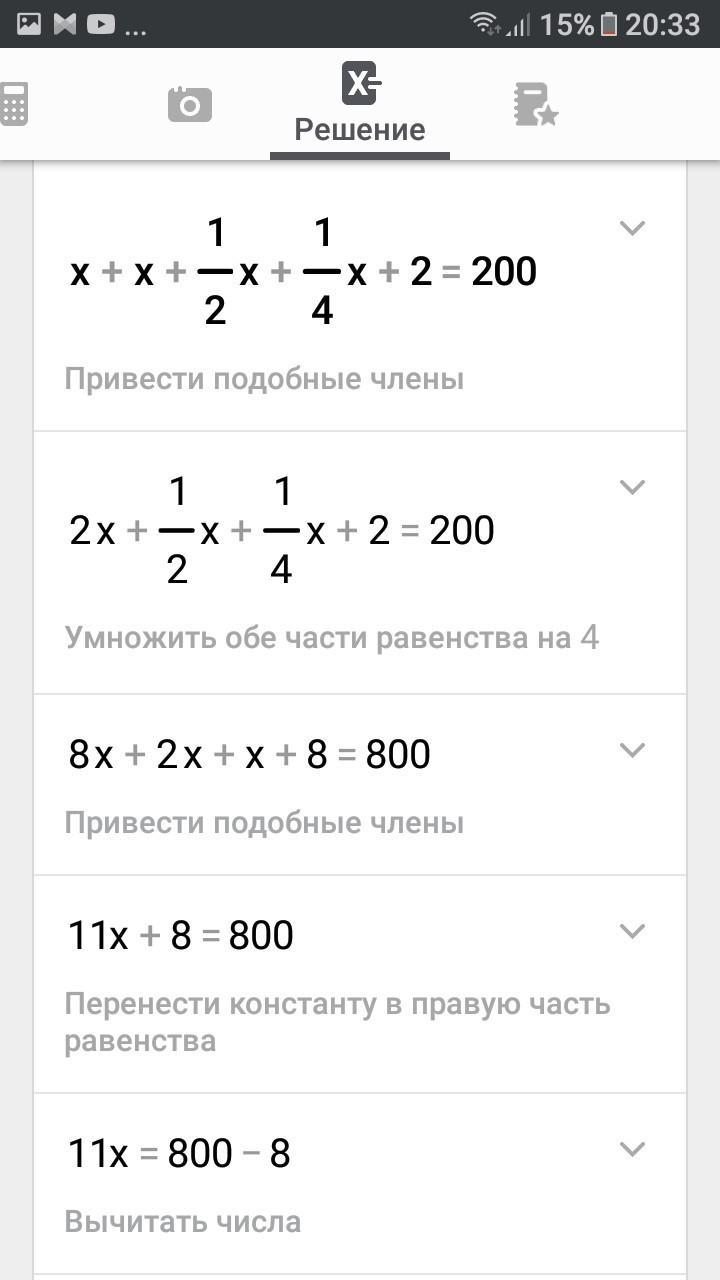Expand the step x + x + ½x + ¼x + 2 = 200
The image size is (720, 1280).
(632, 229)
